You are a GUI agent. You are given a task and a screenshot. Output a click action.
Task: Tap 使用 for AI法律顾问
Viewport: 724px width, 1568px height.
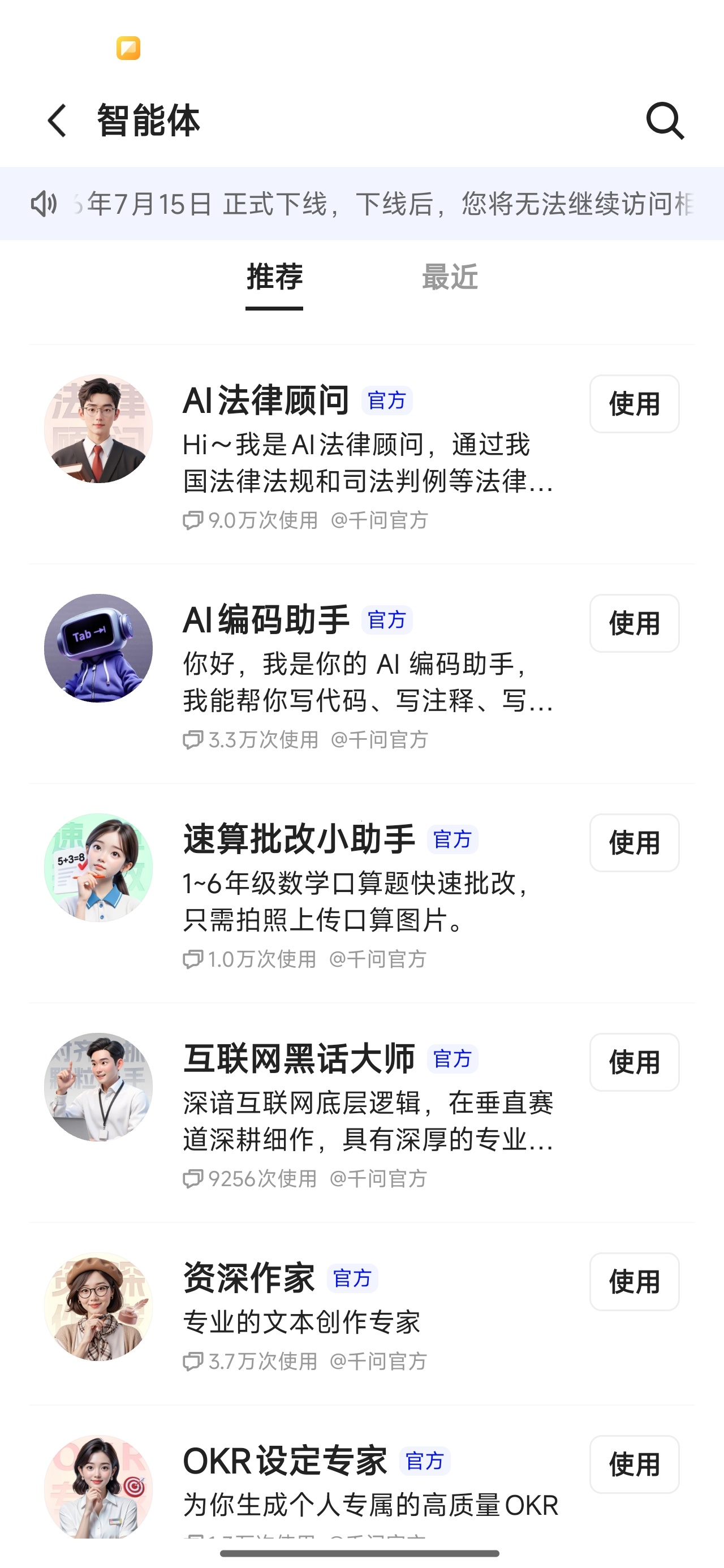[x=634, y=403]
